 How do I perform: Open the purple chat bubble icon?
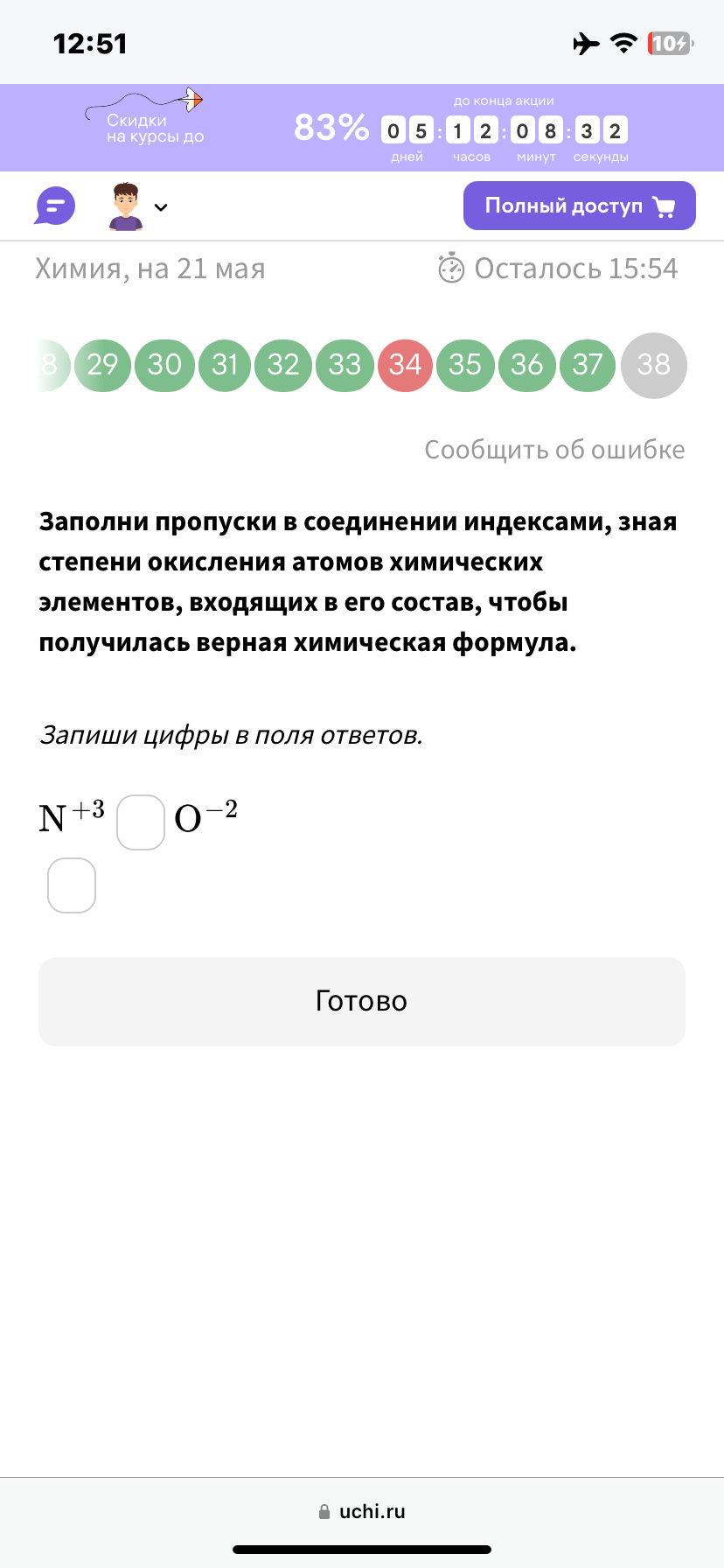[x=55, y=206]
